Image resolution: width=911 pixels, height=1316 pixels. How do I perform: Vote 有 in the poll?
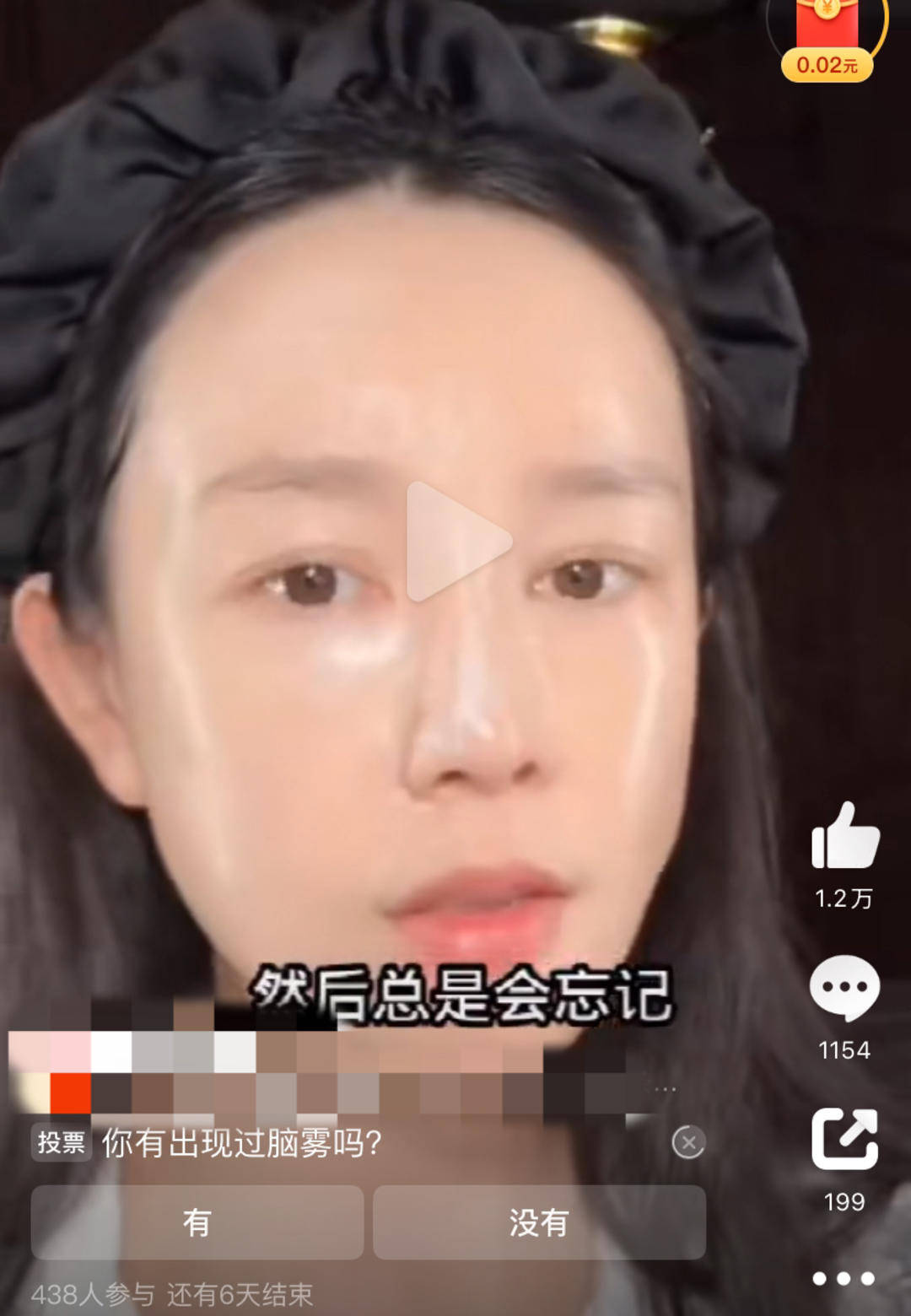coord(197,1222)
